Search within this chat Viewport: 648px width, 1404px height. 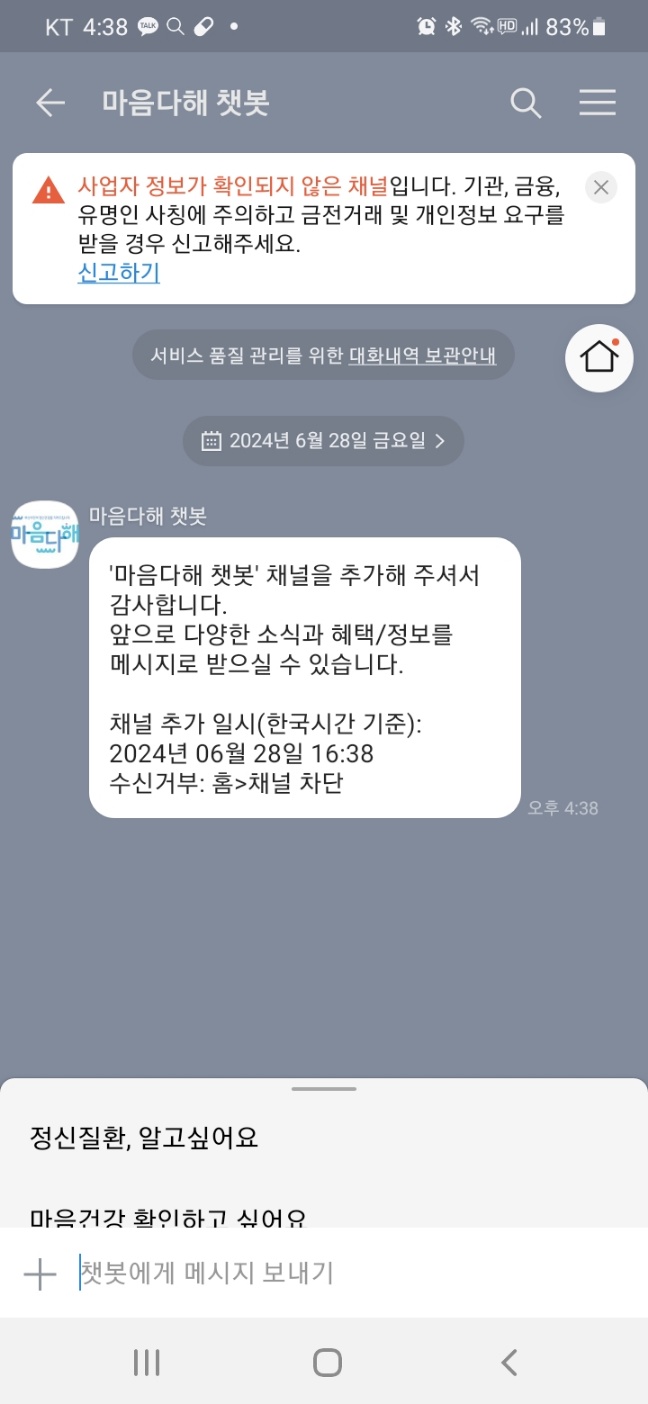[525, 102]
